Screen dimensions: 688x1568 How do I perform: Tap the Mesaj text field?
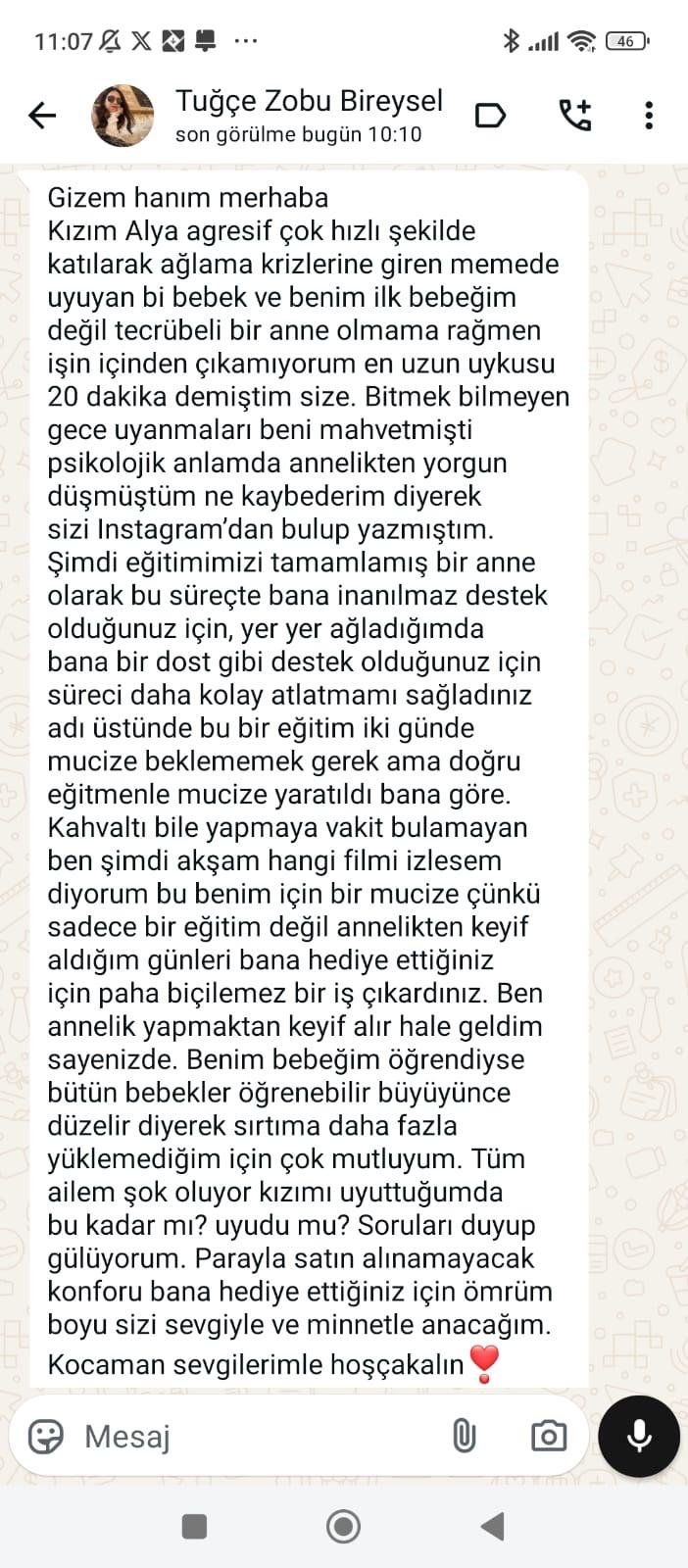click(x=255, y=1436)
